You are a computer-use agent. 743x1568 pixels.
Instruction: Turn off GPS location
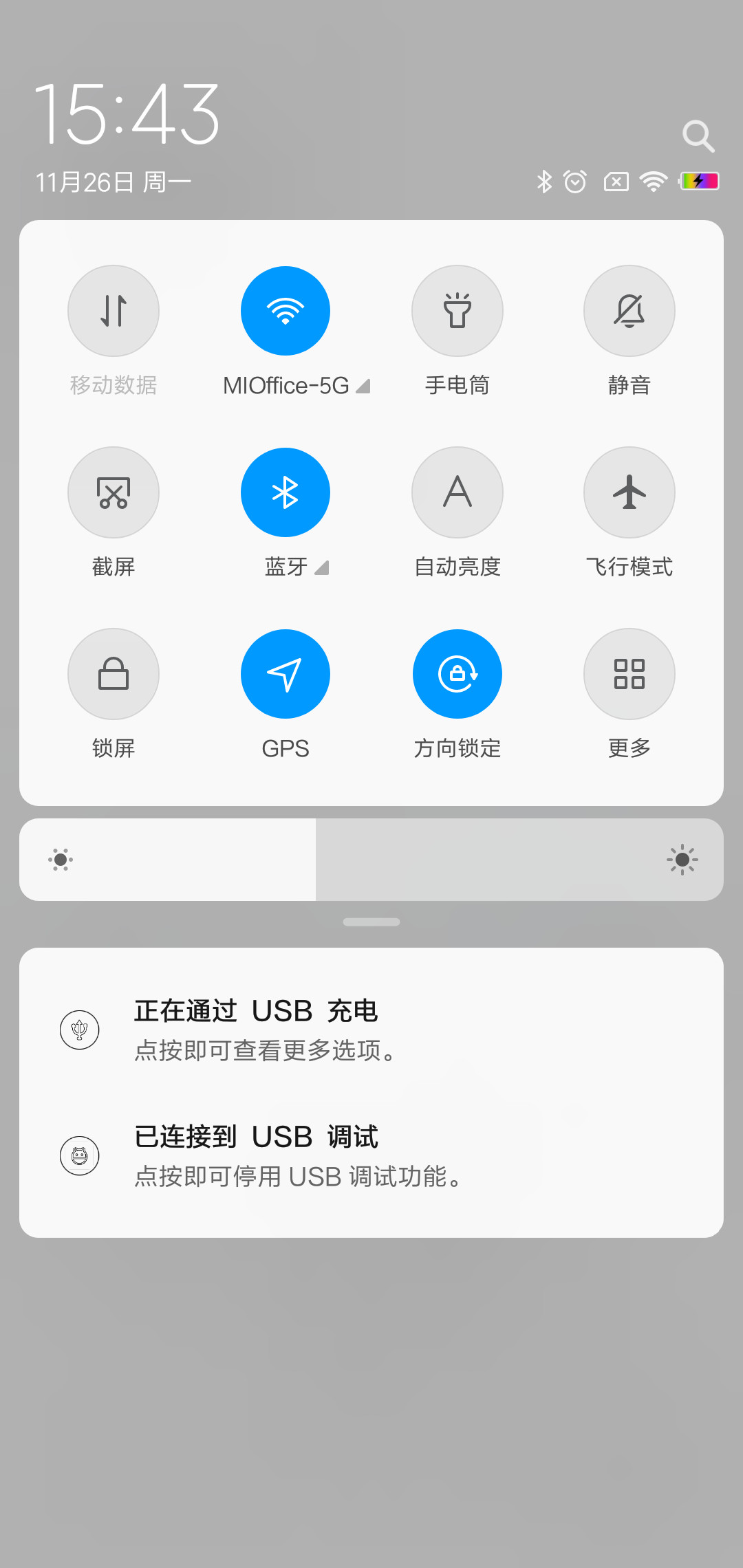pos(286,674)
